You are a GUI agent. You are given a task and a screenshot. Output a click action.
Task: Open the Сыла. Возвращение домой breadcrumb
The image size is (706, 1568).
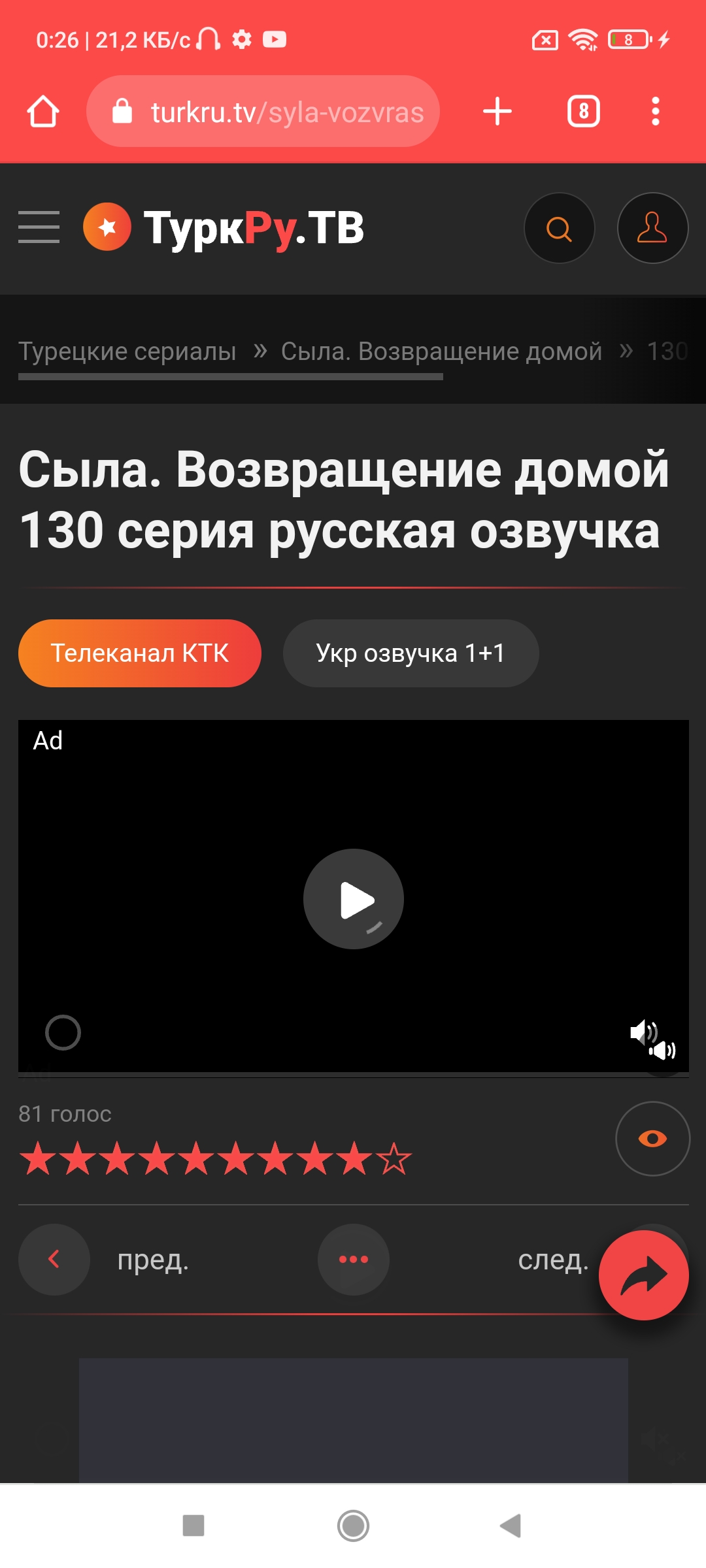coord(441,351)
